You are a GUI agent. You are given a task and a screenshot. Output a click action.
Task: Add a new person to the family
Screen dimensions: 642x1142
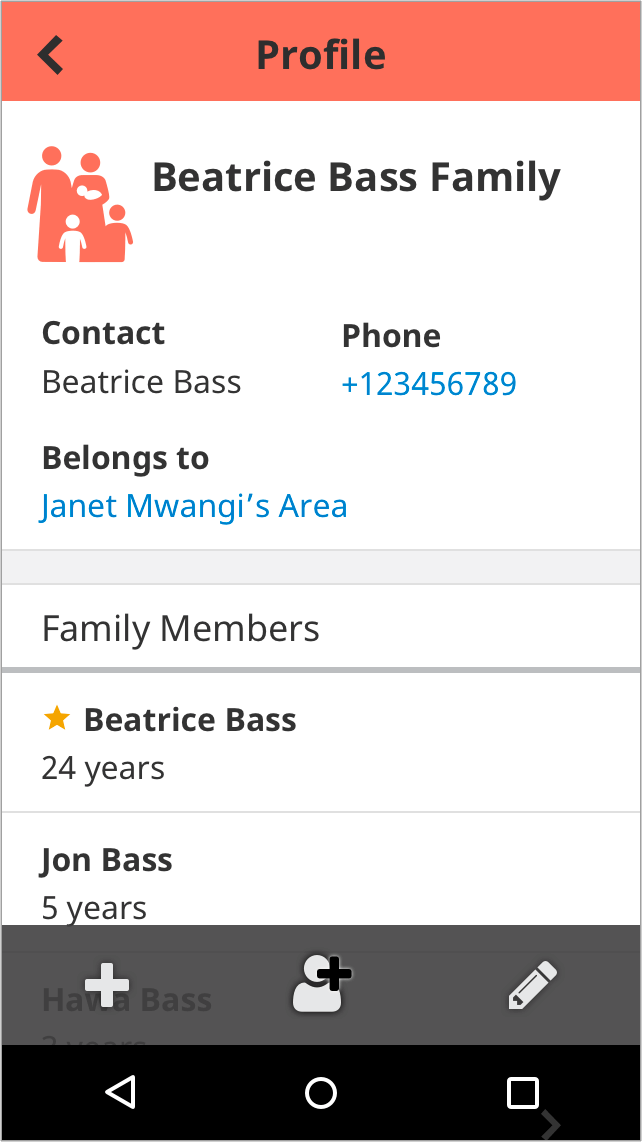(x=321, y=985)
